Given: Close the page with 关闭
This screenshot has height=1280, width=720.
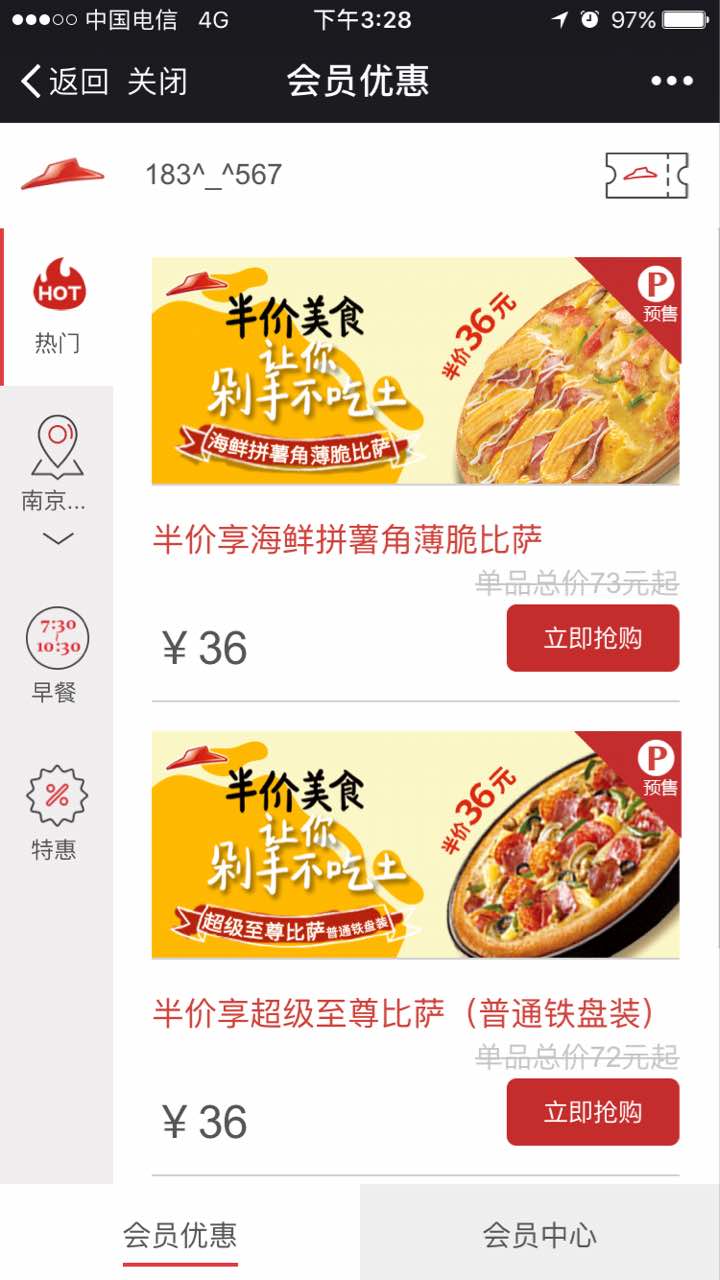Looking at the screenshot, I should tap(157, 81).
